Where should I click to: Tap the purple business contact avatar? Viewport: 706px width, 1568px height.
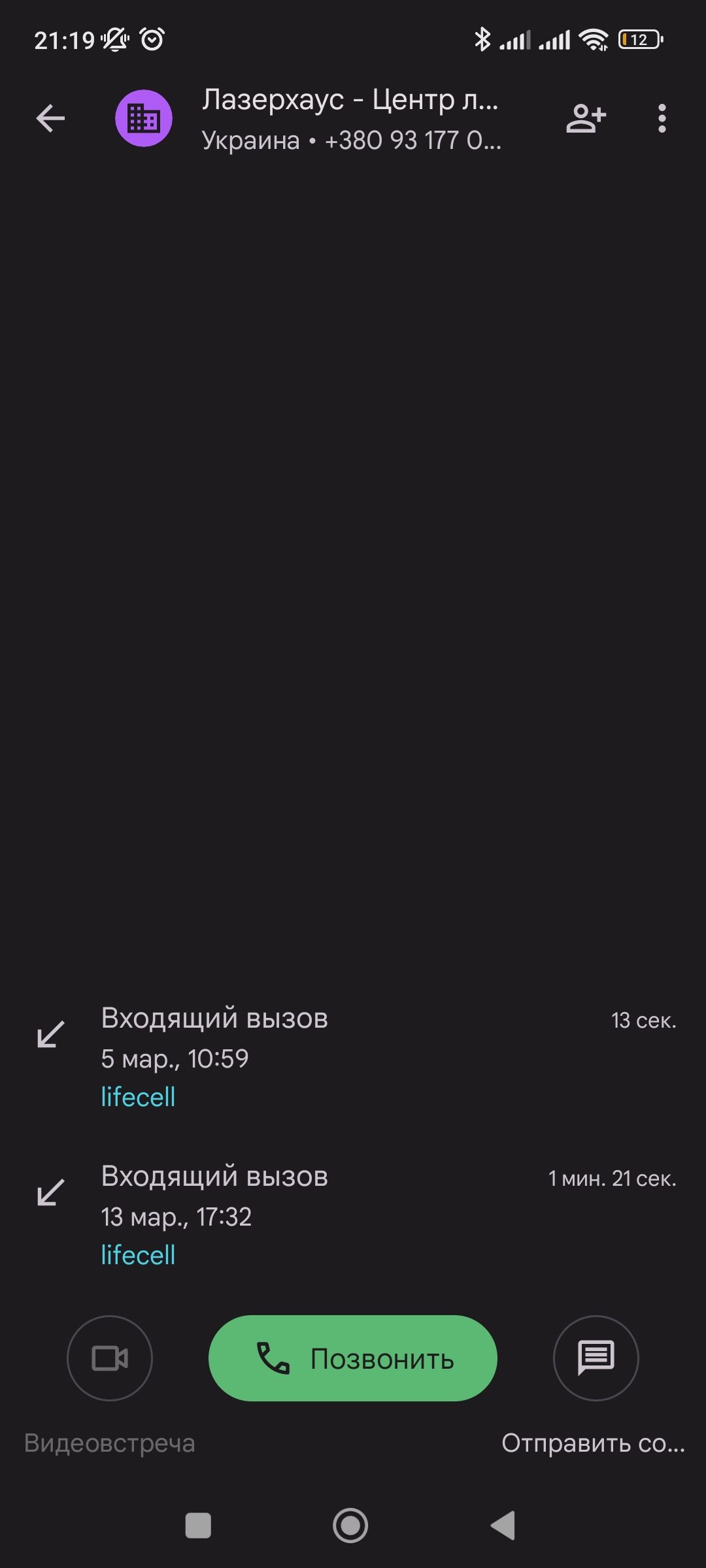click(144, 118)
